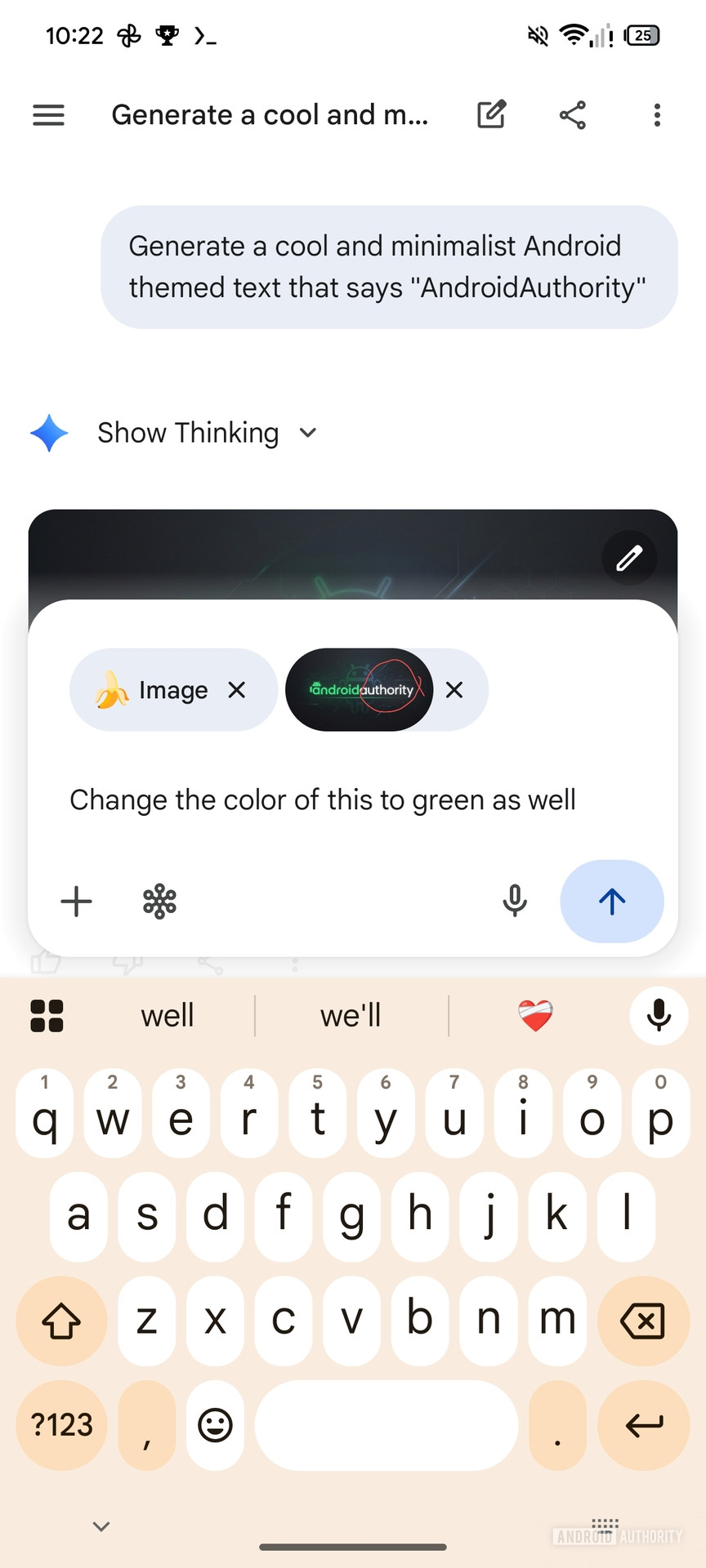Screen dimensions: 706x1568
Task: Edit the generated image with the pencil icon
Action: [x=628, y=558]
